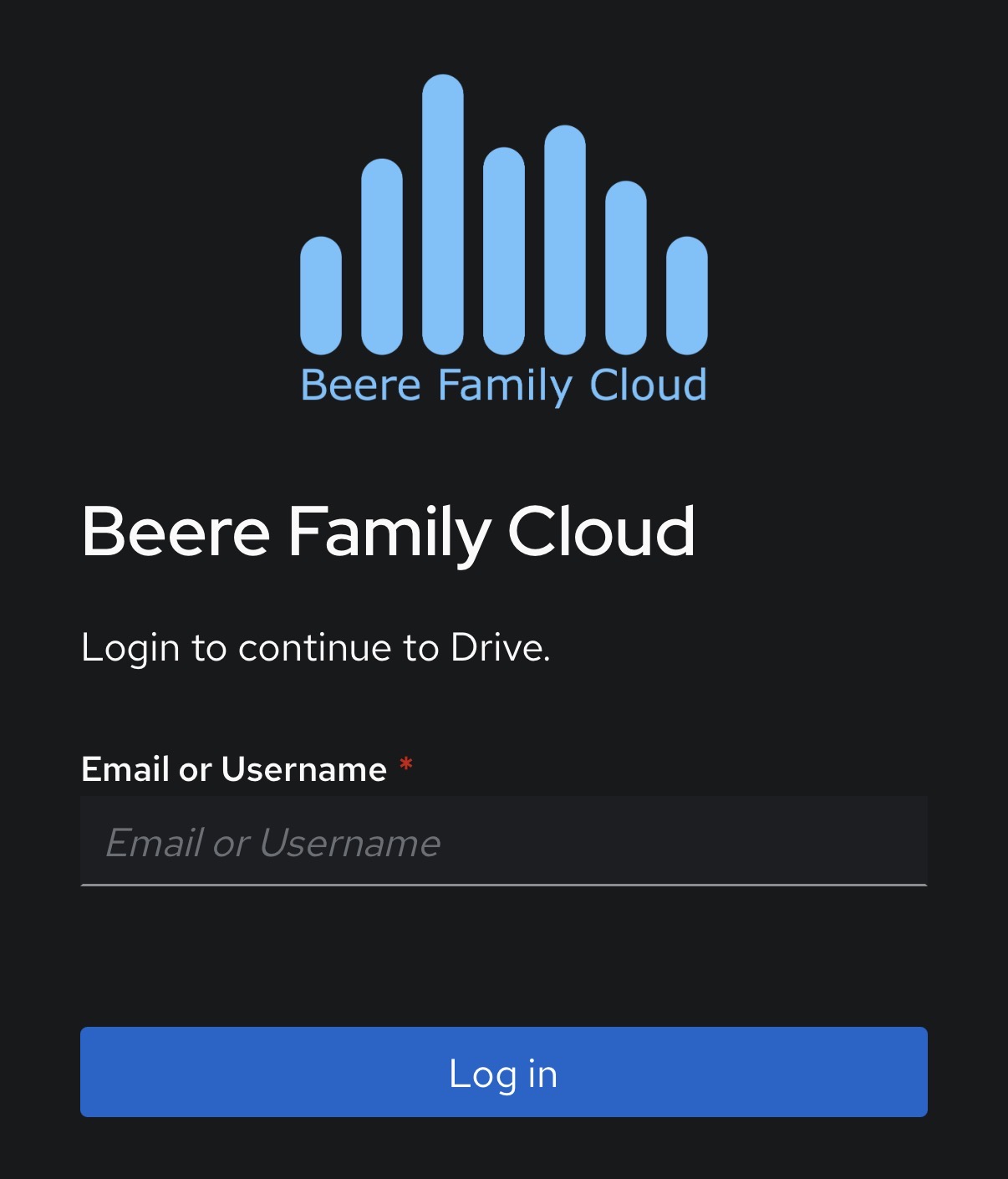Tap the blue Log in button
The image size is (1008, 1179).
pyautogui.click(x=503, y=1072)
